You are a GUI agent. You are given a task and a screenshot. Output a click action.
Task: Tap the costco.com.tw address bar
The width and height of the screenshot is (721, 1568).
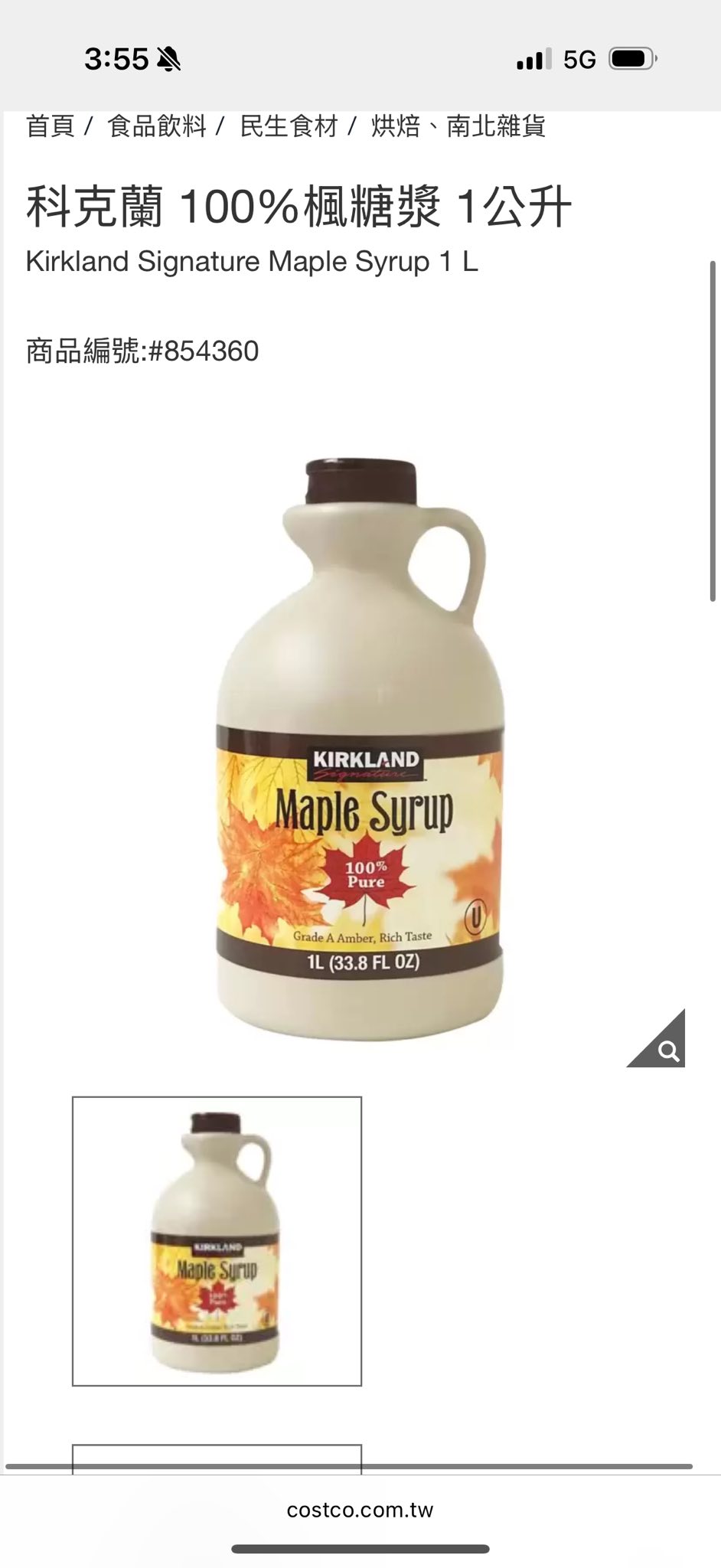[x=360, y=1510]
